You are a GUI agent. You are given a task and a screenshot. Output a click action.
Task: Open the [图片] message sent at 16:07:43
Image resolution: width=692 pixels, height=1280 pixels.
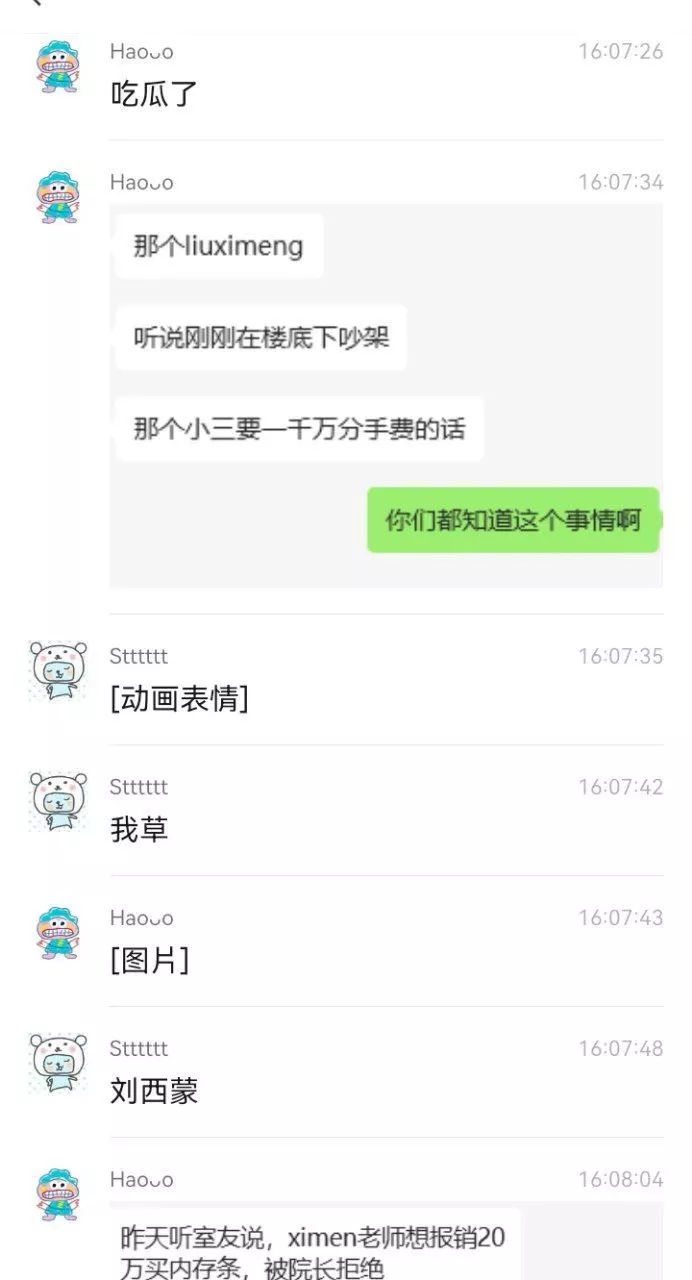tap(150, 960)
